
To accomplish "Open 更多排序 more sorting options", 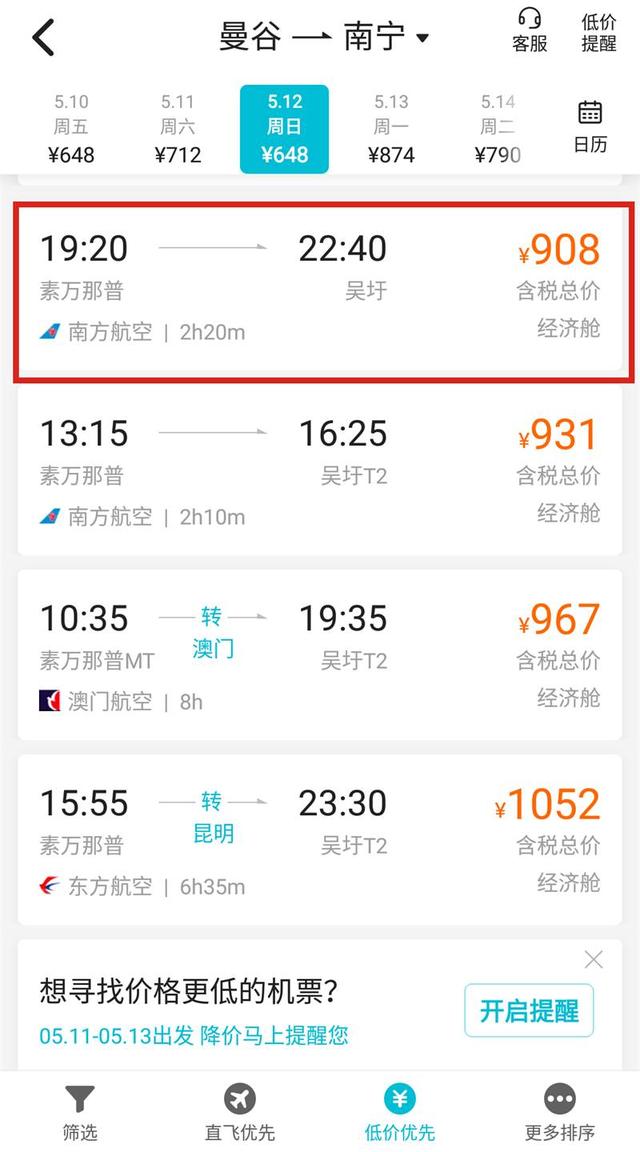I will click(560, 1111).
